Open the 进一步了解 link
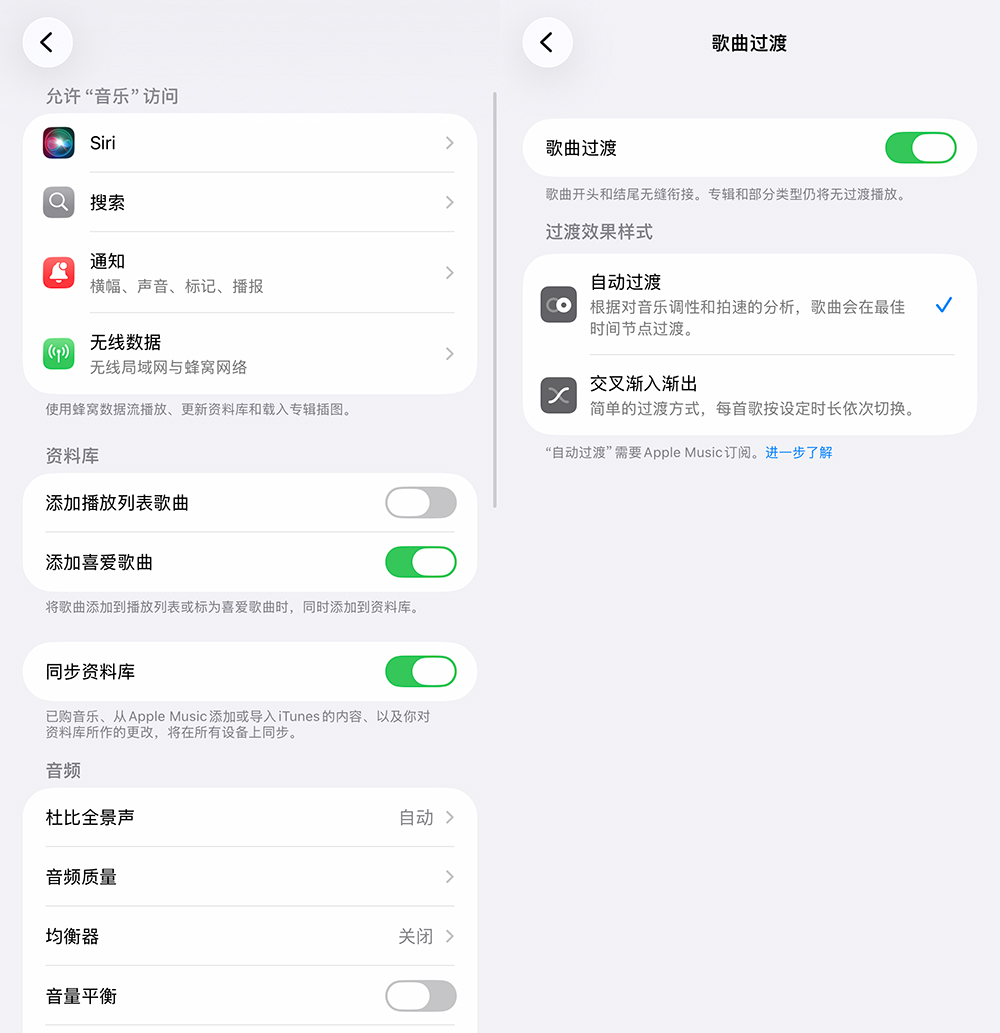Screen dimensions: 1000x1033 (798, 453)
